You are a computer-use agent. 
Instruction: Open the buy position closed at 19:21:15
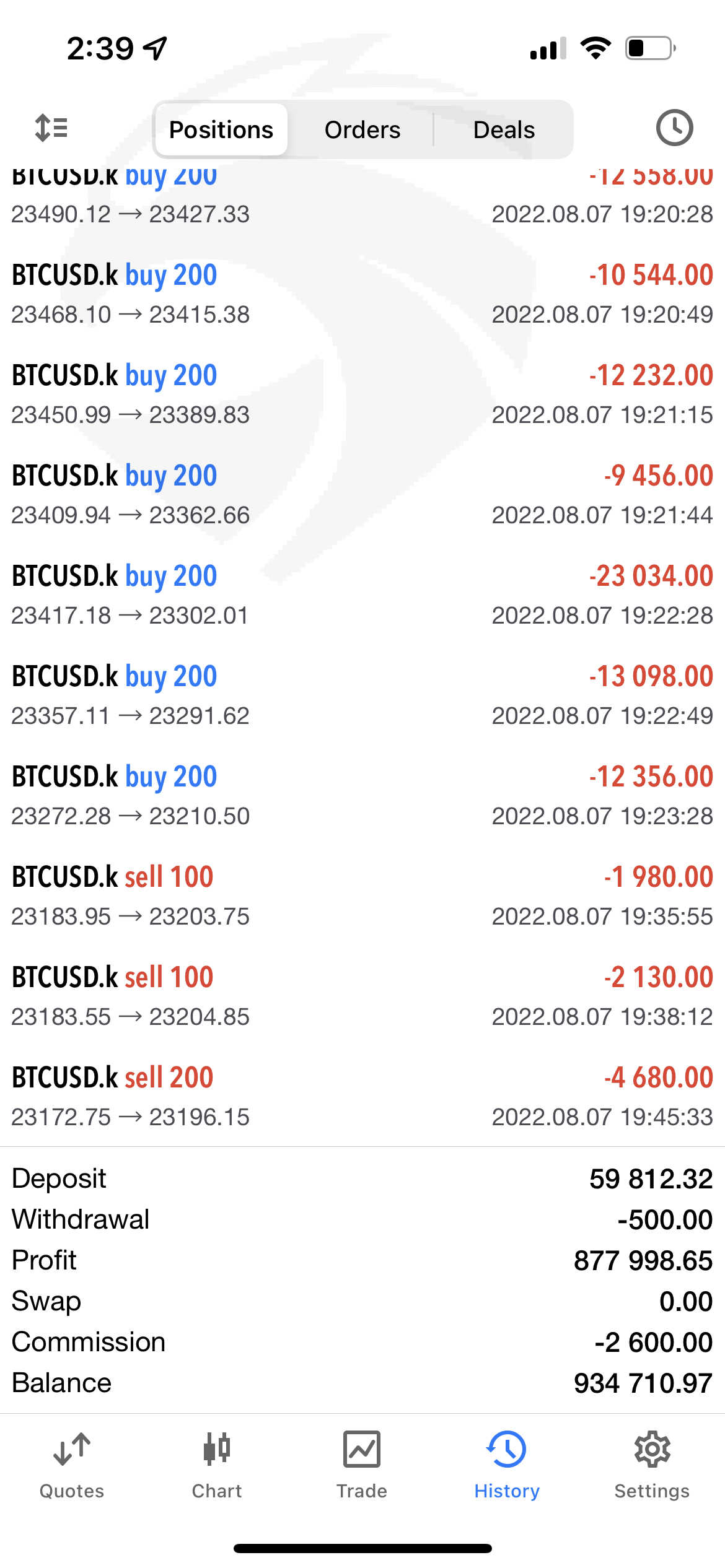(x=362, y=394)
